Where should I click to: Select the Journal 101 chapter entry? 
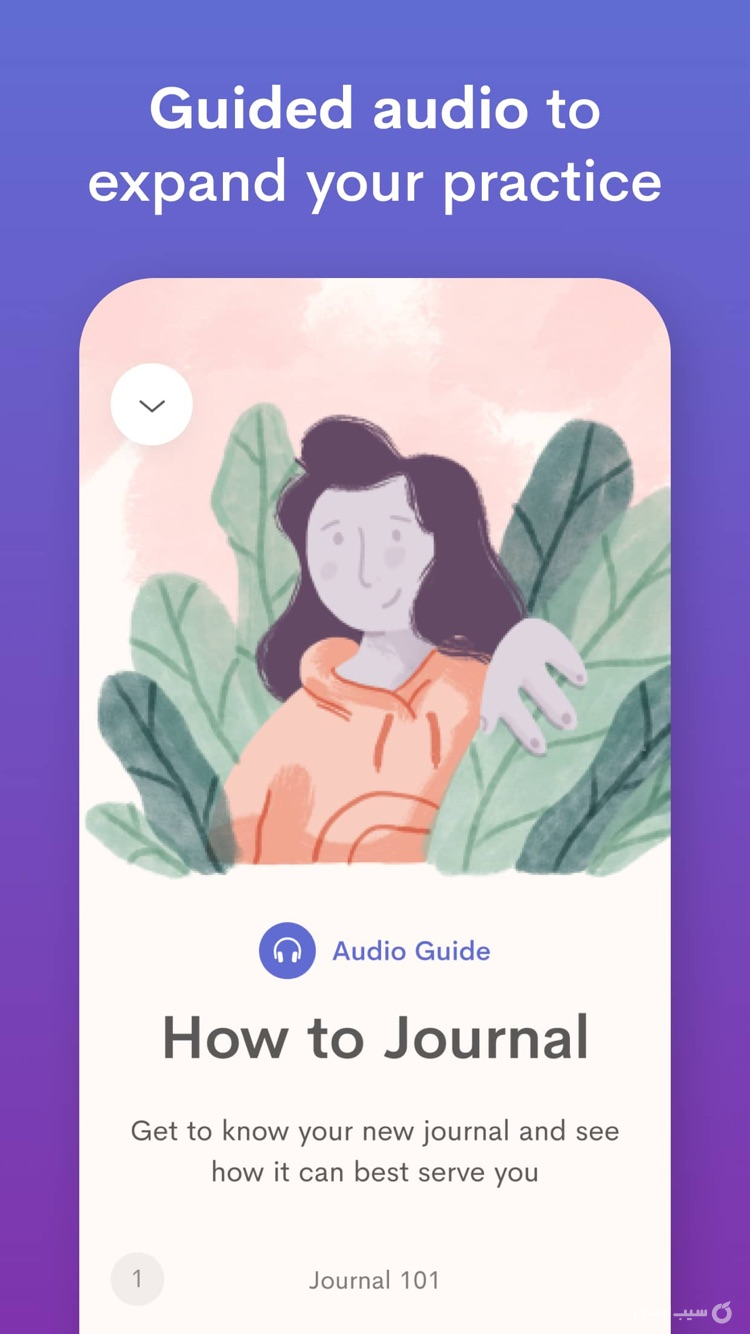click(375, 1279)
